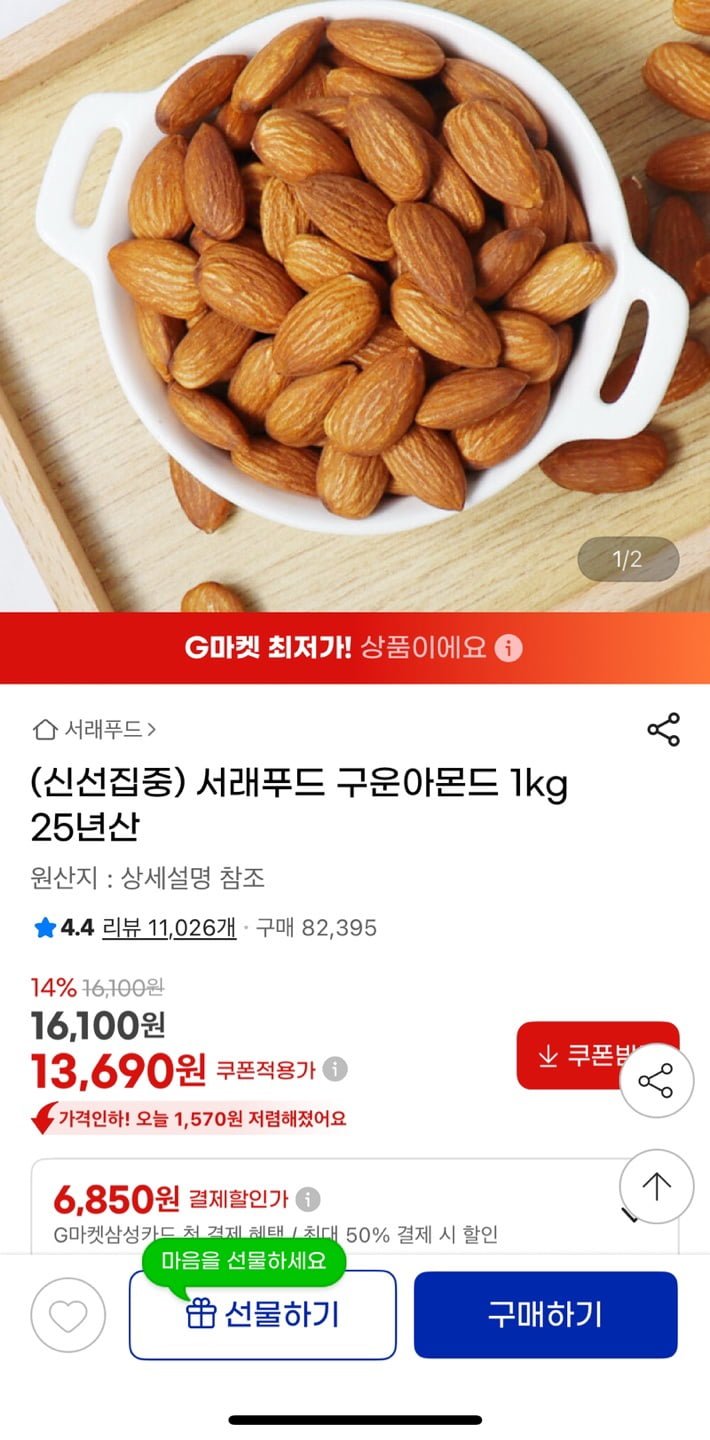
Task: Open the 서래푸드 store link
Action: [95, 729]
